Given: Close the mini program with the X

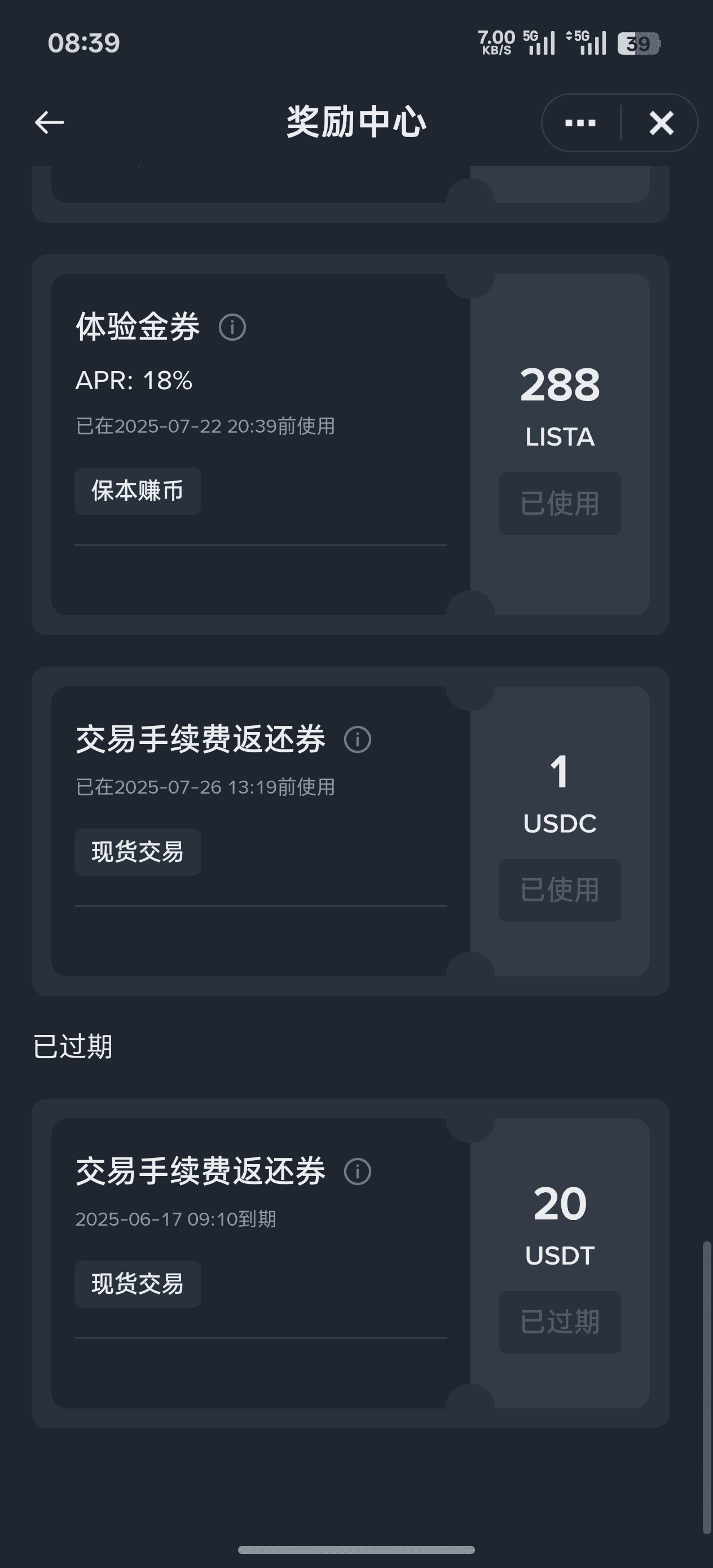Looking at the screenshot, I should [661, 123].
